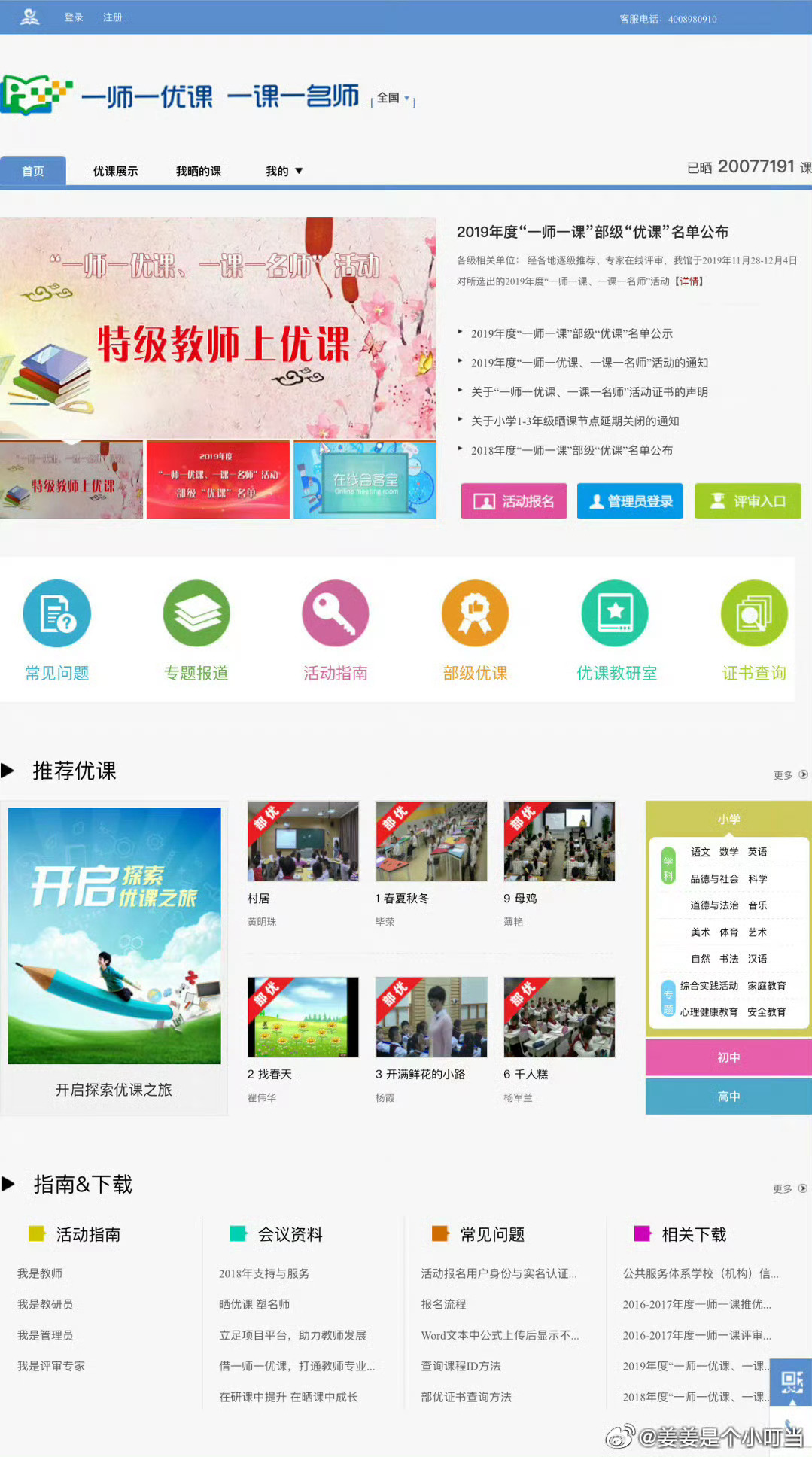Select 数学 in the 小学 subject panel

(728, 852)
